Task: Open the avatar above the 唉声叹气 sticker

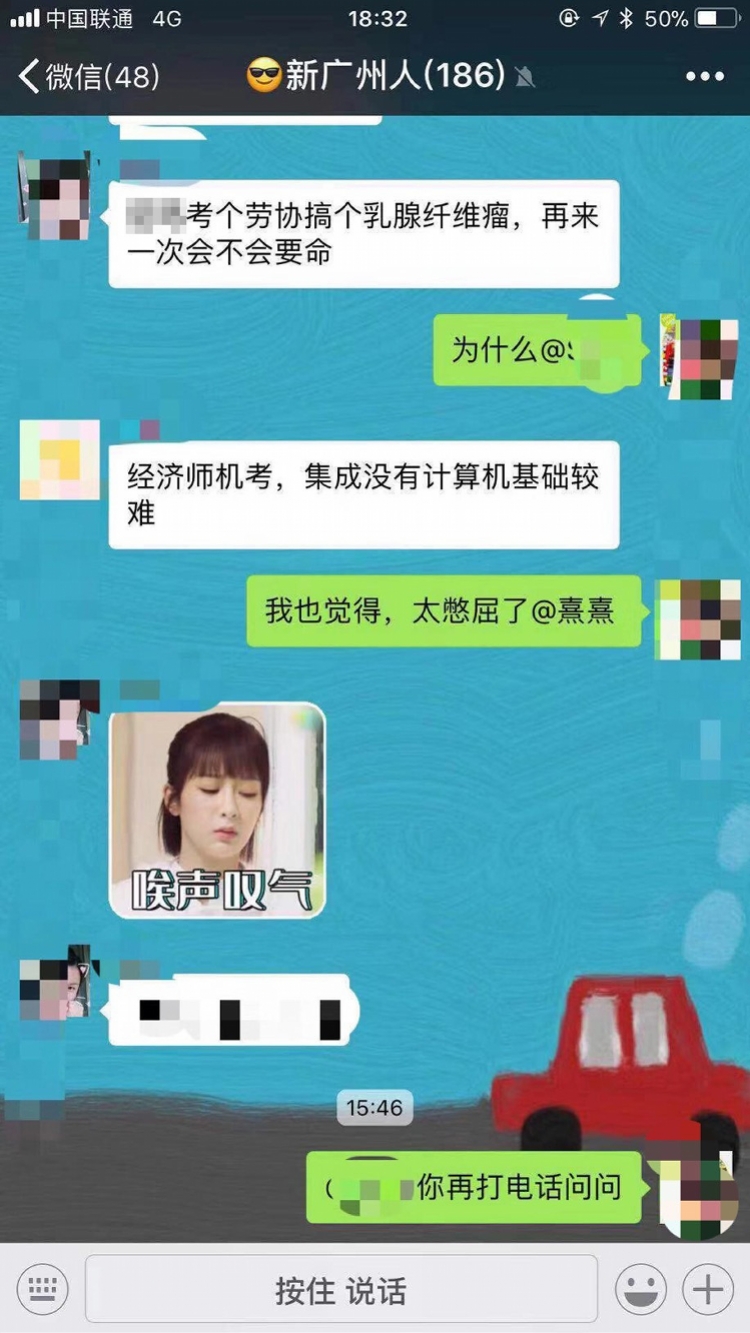Action: point(58,719)
